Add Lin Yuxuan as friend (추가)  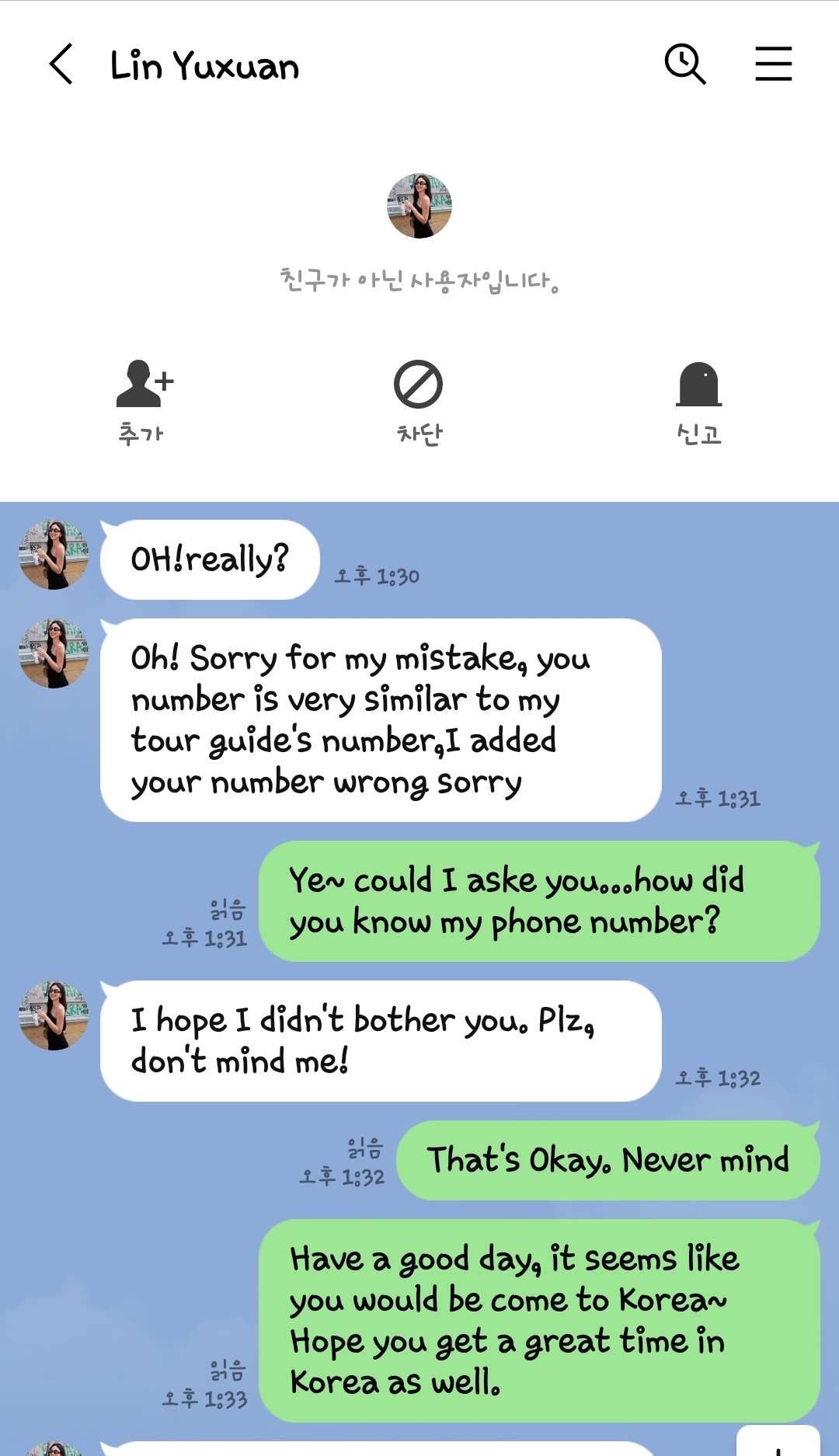(143, 400)
